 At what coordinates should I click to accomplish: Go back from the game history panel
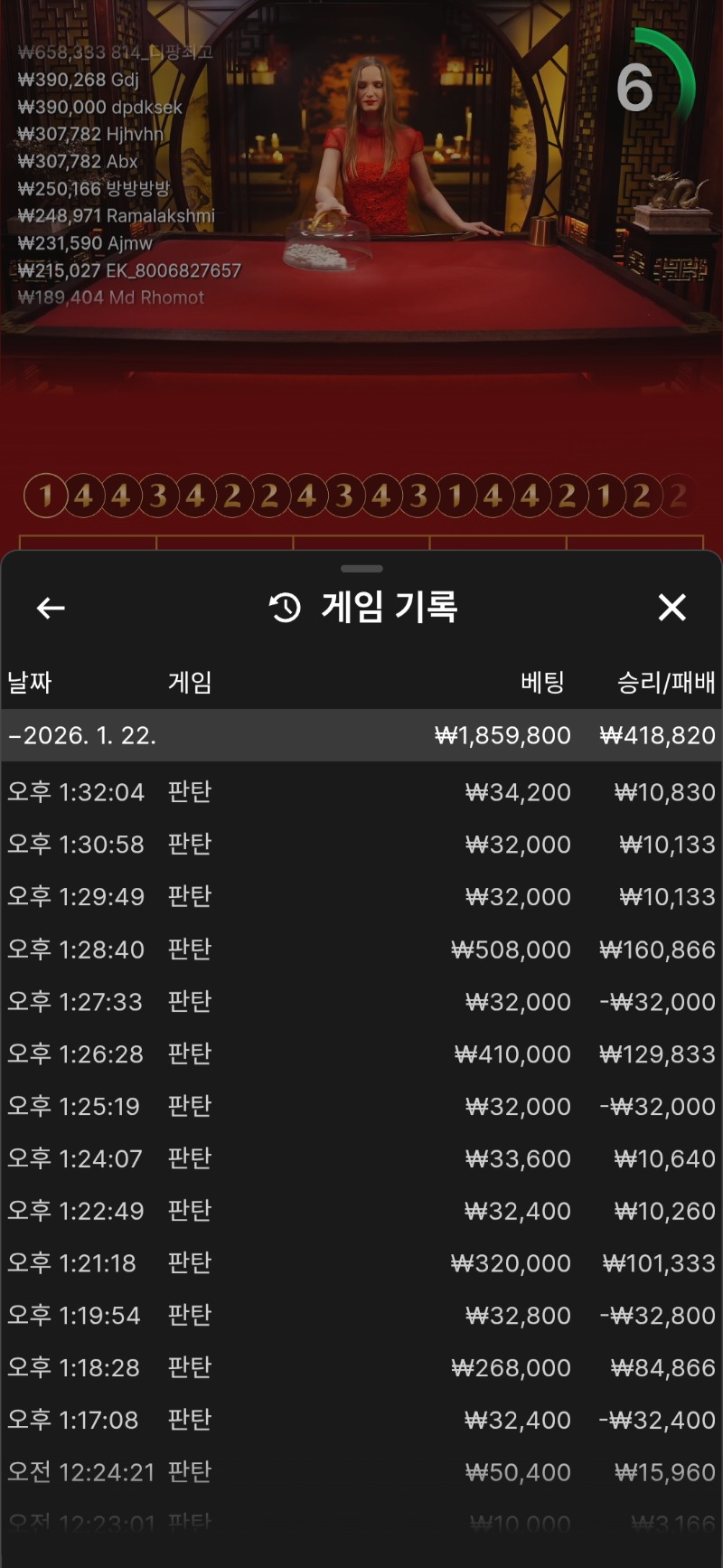tap(51, 608)
